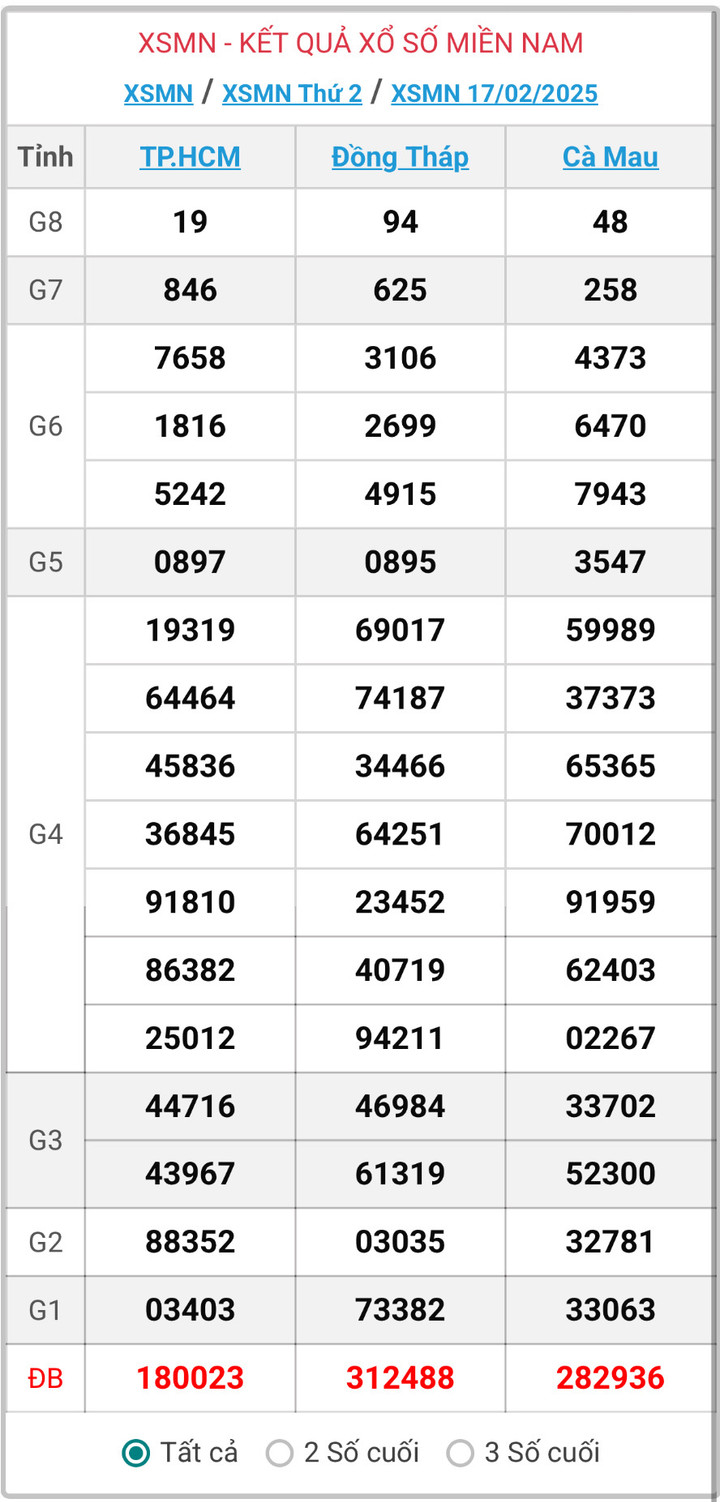Open the XSMN 17/02/2025 link

(x=494, y=94)
